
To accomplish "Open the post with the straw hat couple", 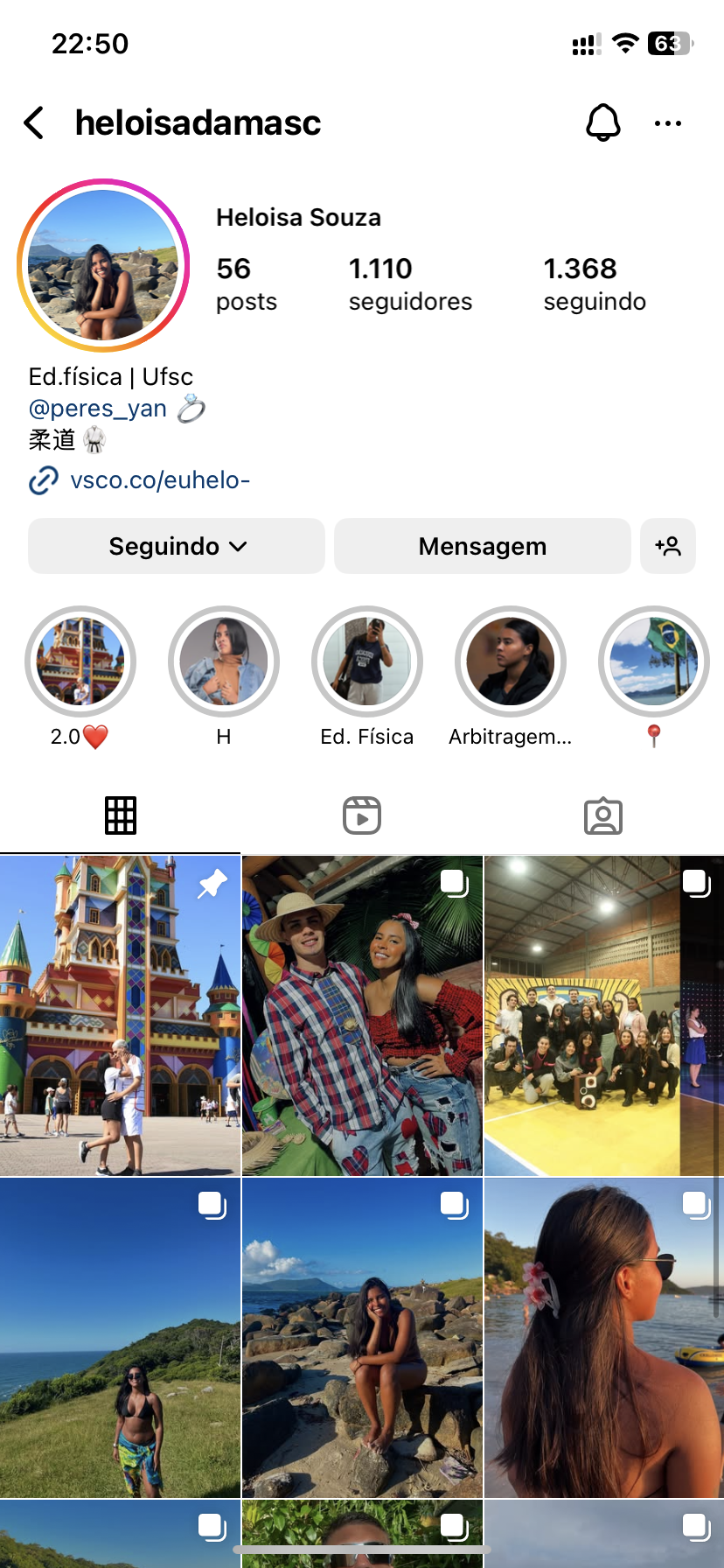I will (362, 1015).
